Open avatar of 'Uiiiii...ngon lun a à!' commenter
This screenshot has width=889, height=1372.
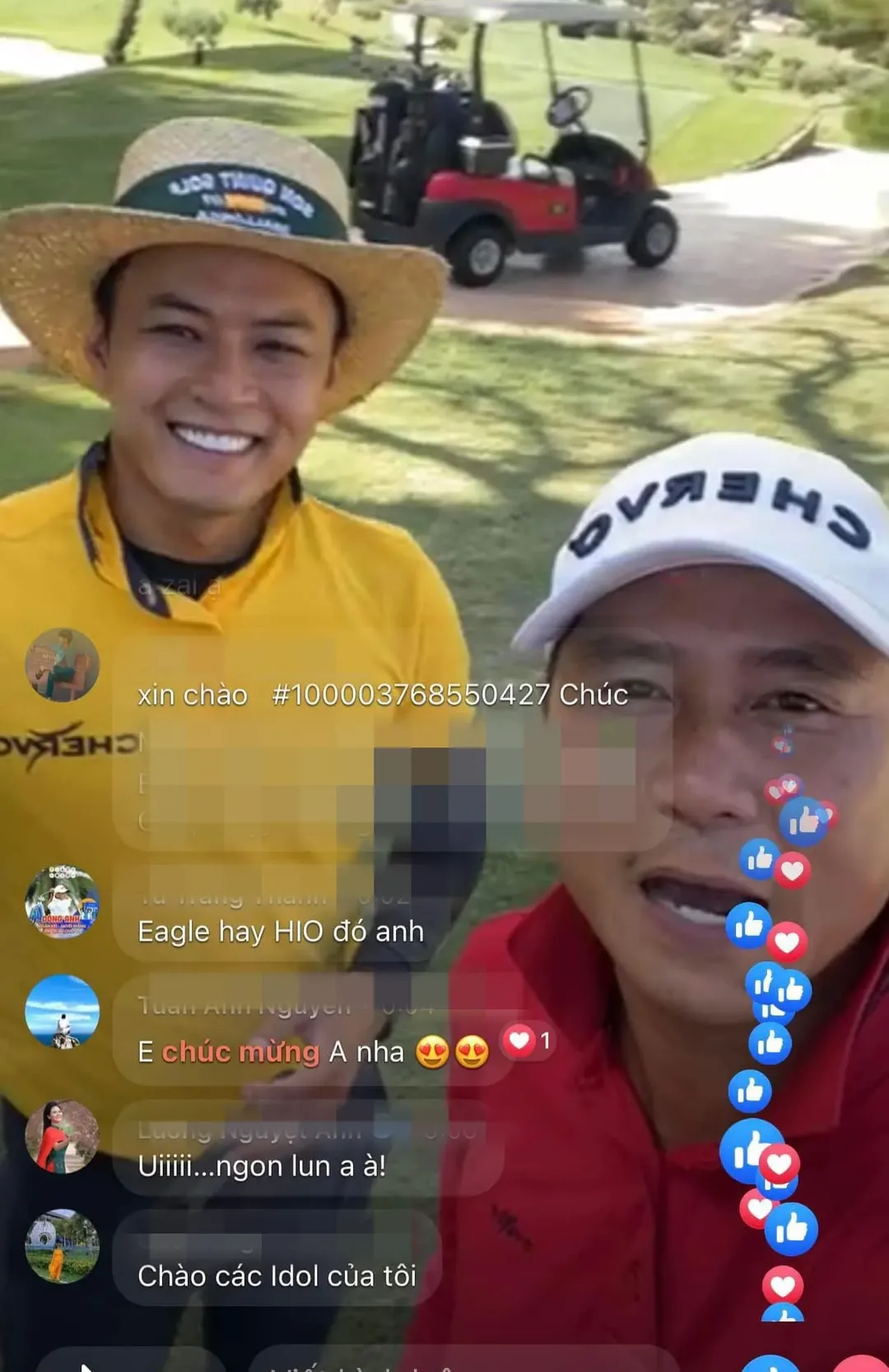pos(63,1136)
